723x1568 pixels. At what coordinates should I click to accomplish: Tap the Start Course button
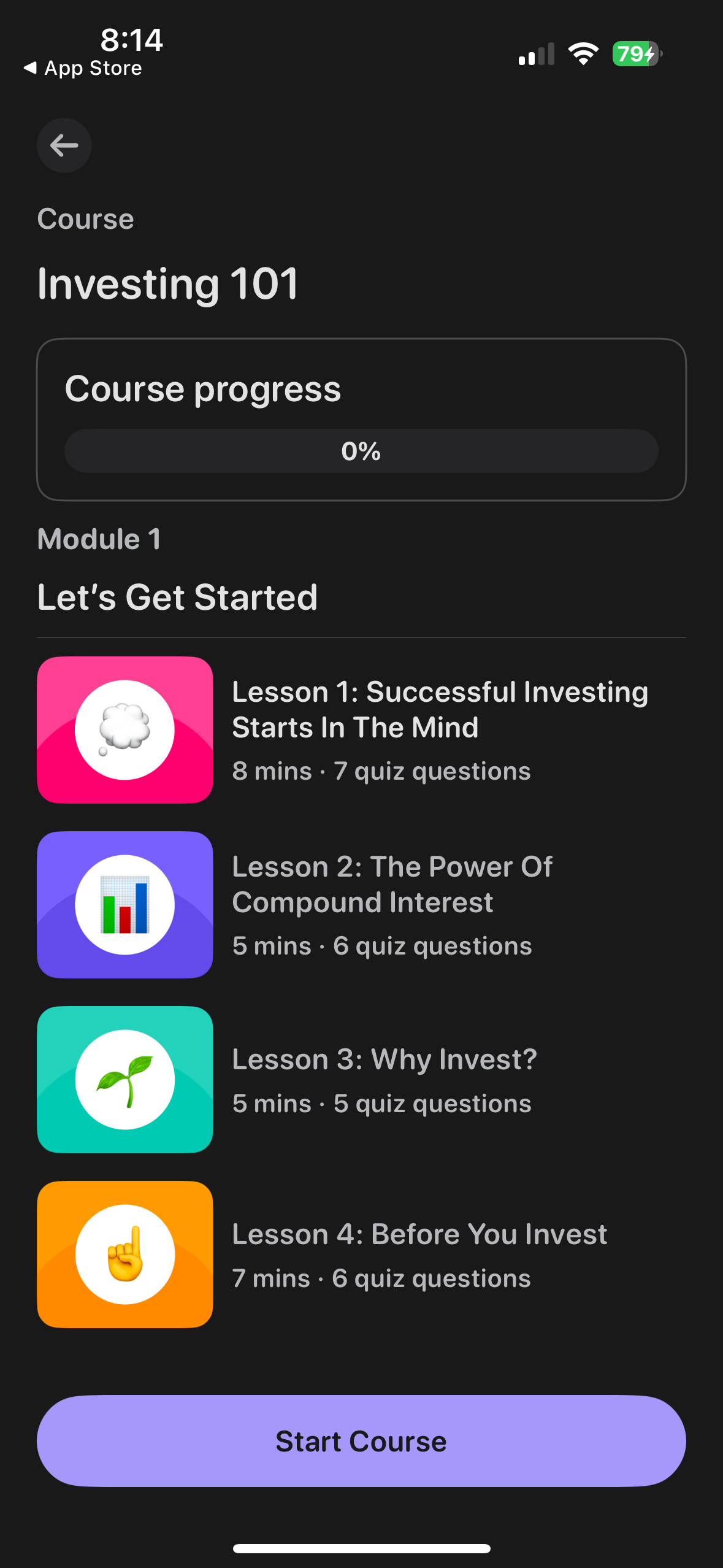361,1441
